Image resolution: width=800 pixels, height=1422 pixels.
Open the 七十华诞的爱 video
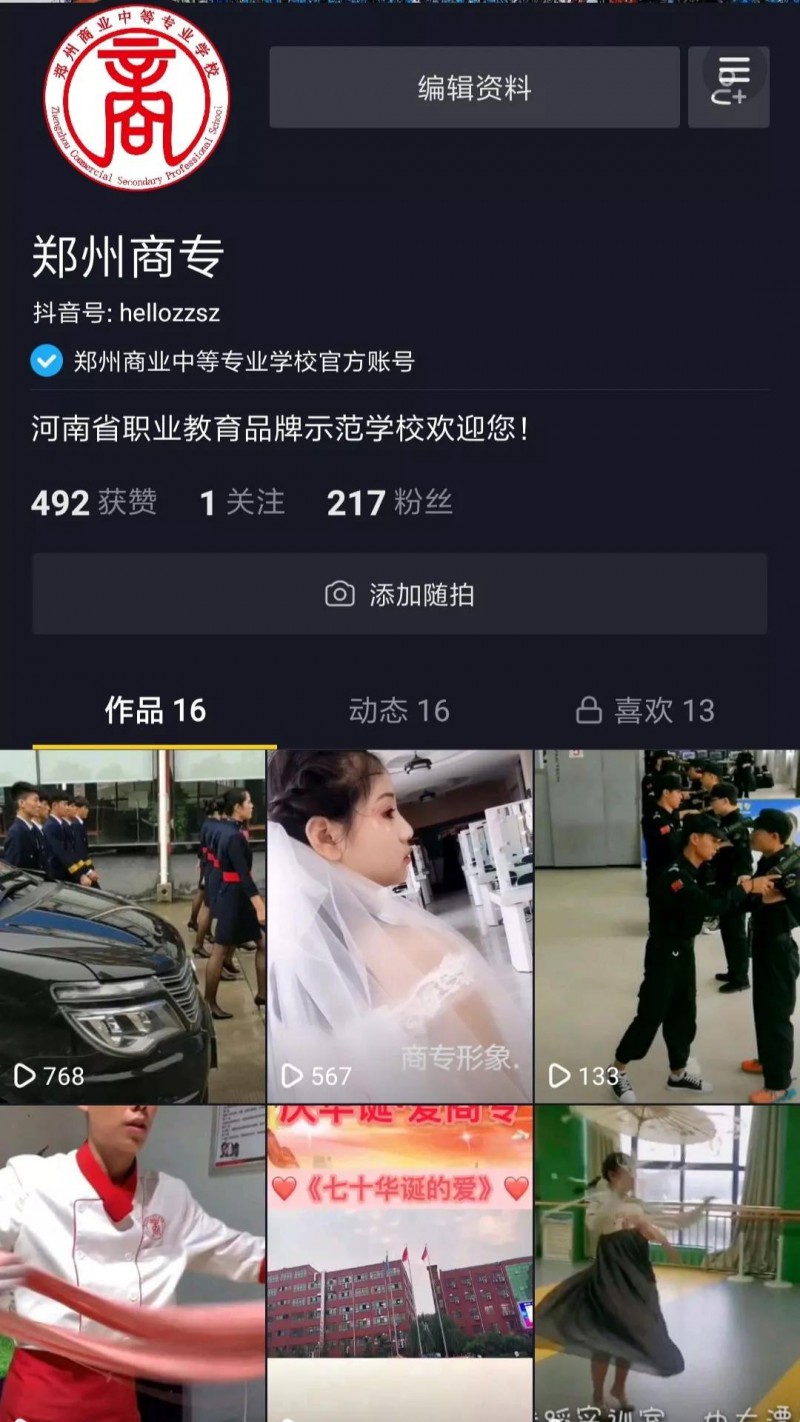[x=399, y=1263]
